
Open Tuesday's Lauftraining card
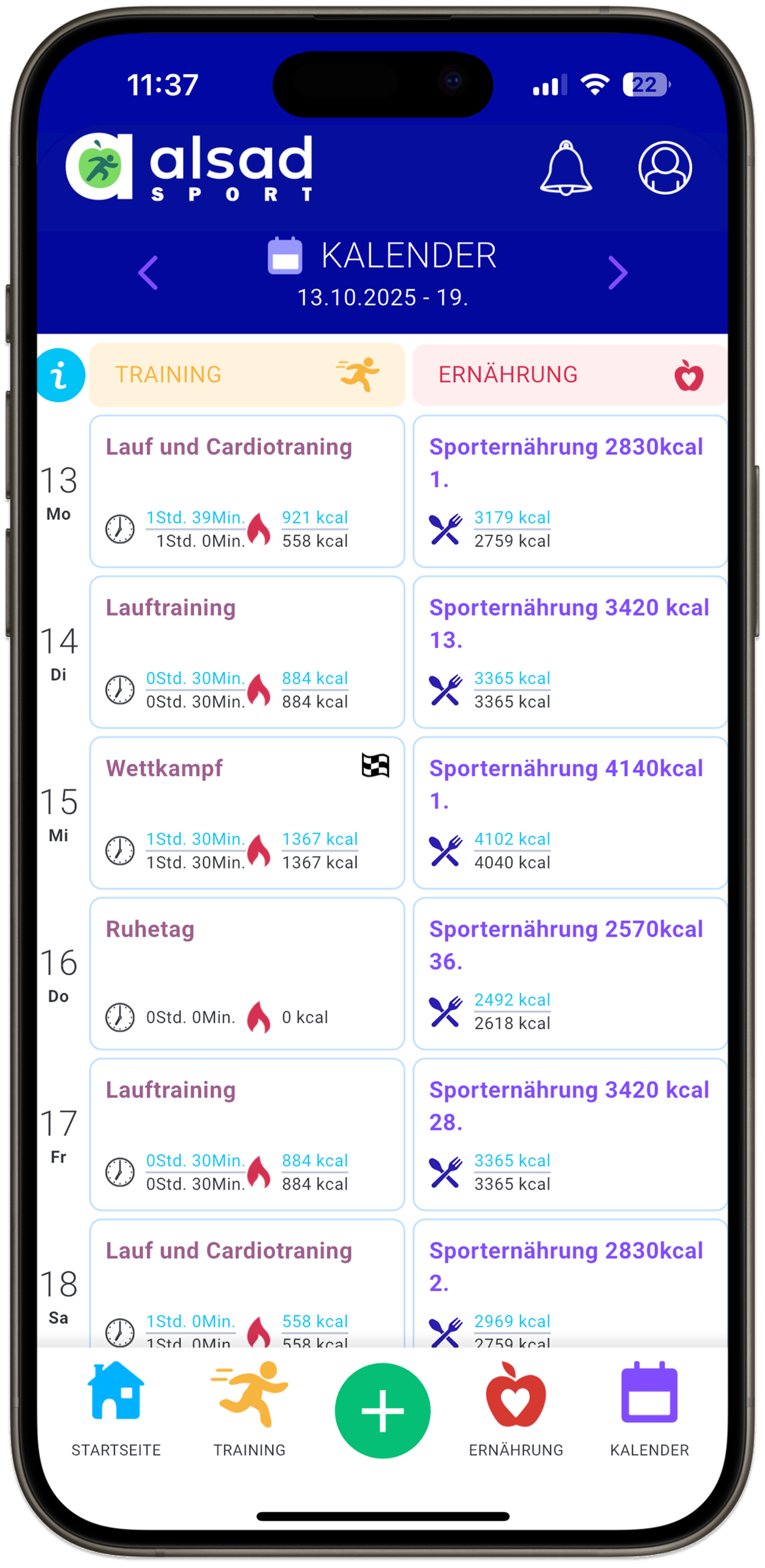point(247,652)
